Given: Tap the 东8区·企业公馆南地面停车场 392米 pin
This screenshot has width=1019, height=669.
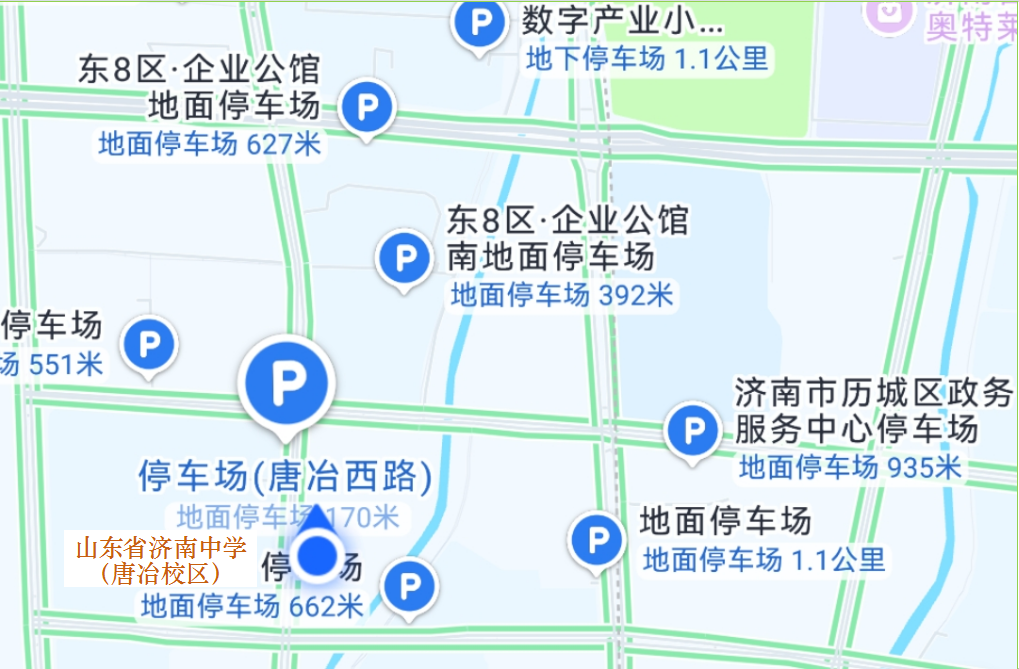Looking at the screenshot, I should click(x=404, y=259).
